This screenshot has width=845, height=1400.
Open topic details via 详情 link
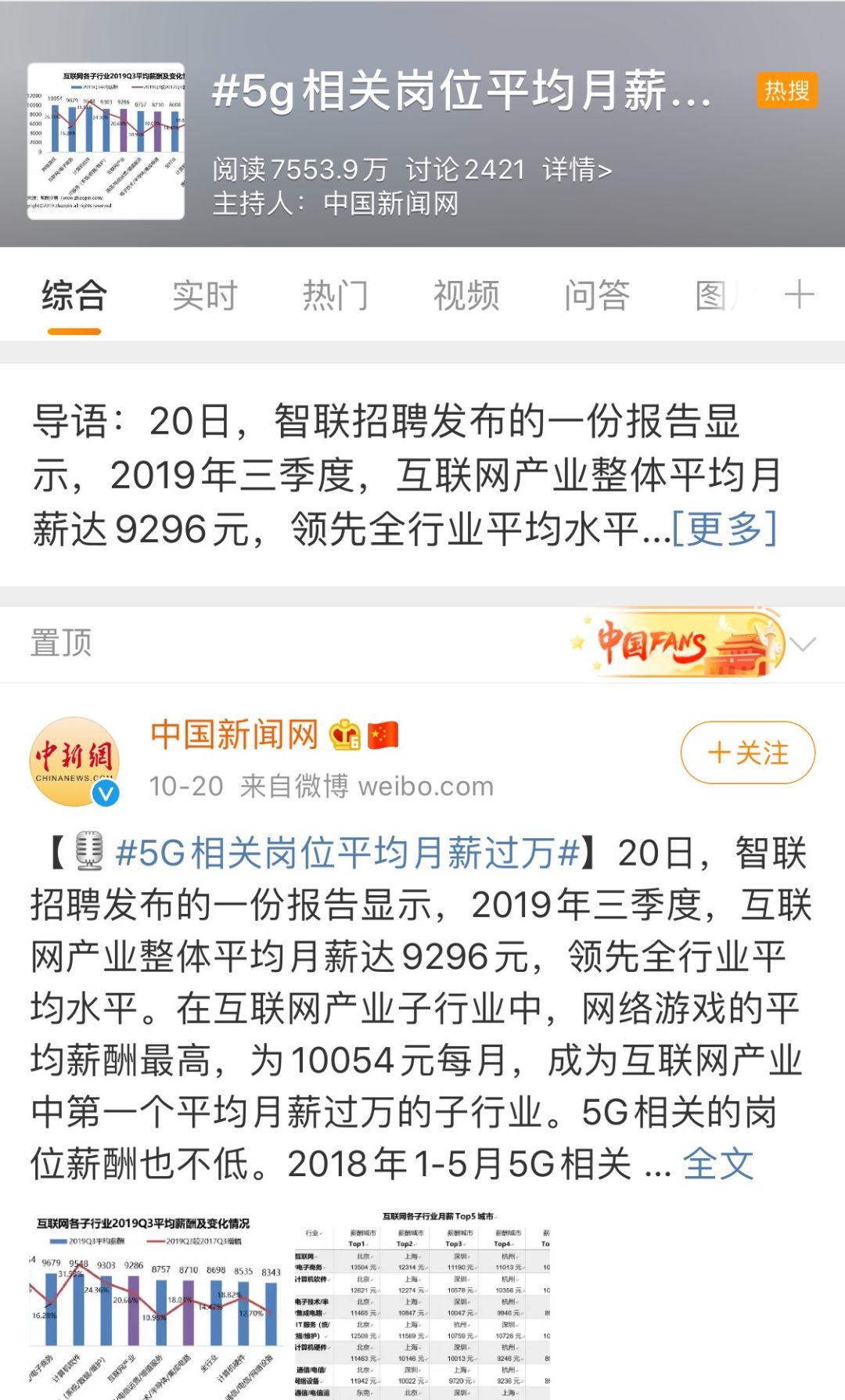577,169
